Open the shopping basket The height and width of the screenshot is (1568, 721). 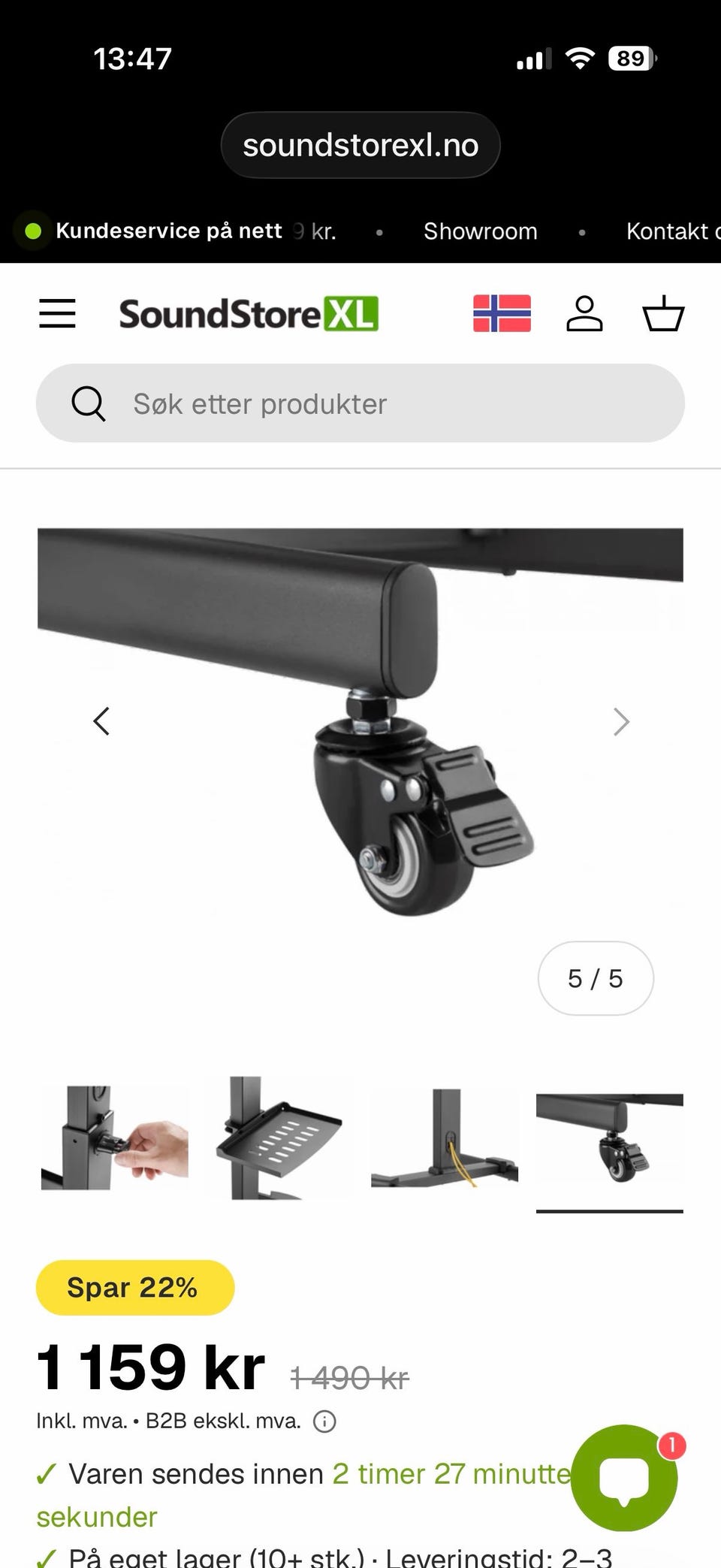[663, 313]
